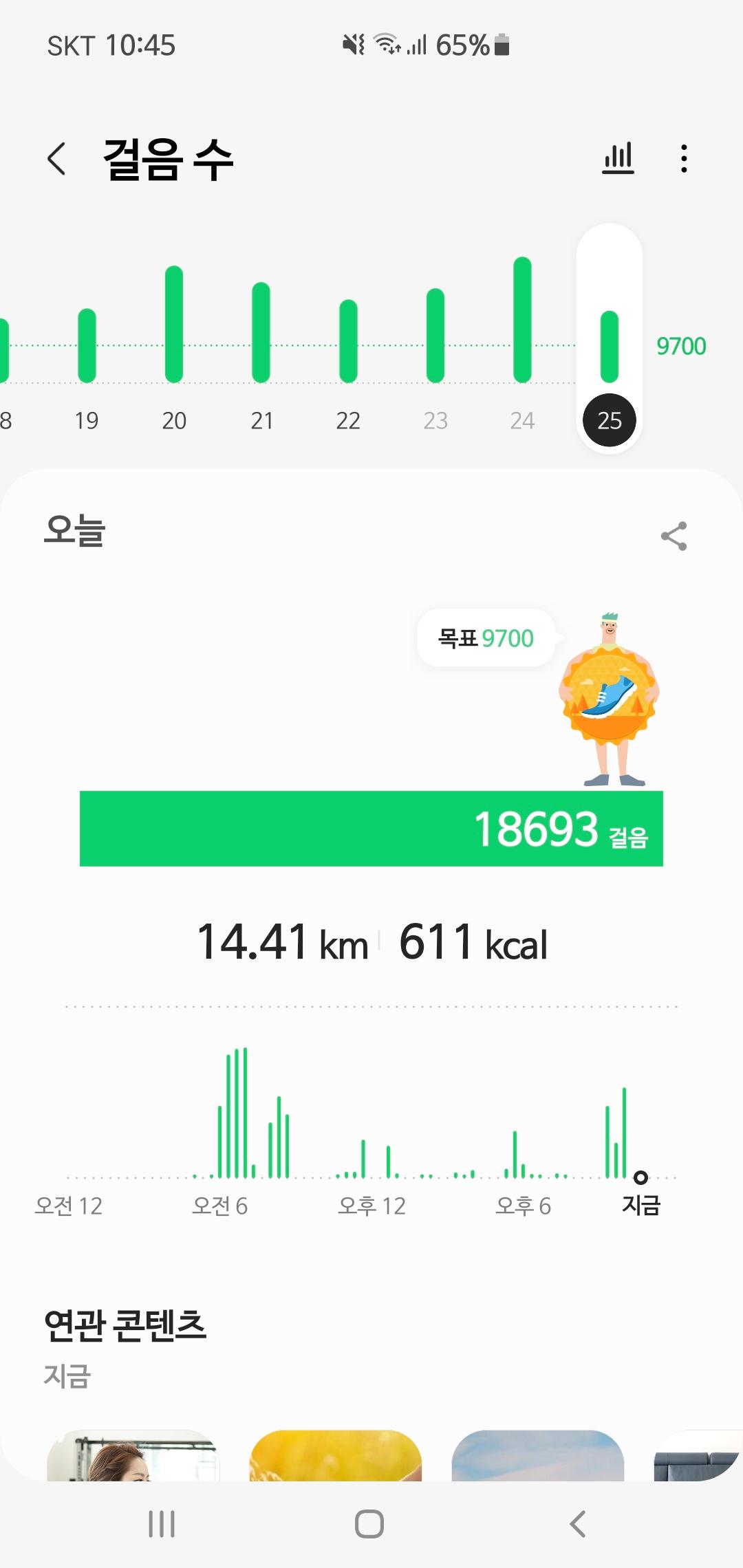
Task: Open the step trends chart icon
Action: pyautogui.click(x=618, y=159)
